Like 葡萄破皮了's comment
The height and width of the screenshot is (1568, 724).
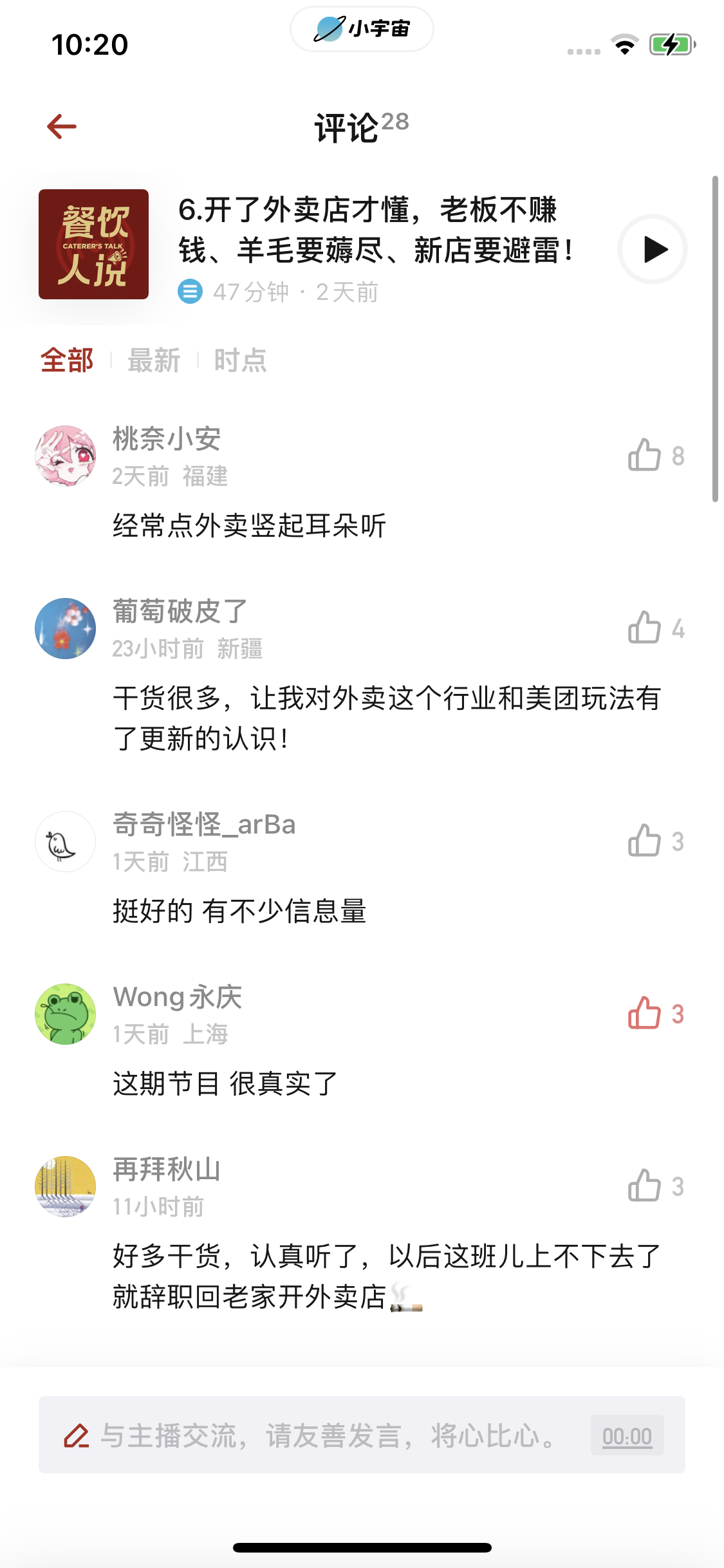click(x=656, y=628)
